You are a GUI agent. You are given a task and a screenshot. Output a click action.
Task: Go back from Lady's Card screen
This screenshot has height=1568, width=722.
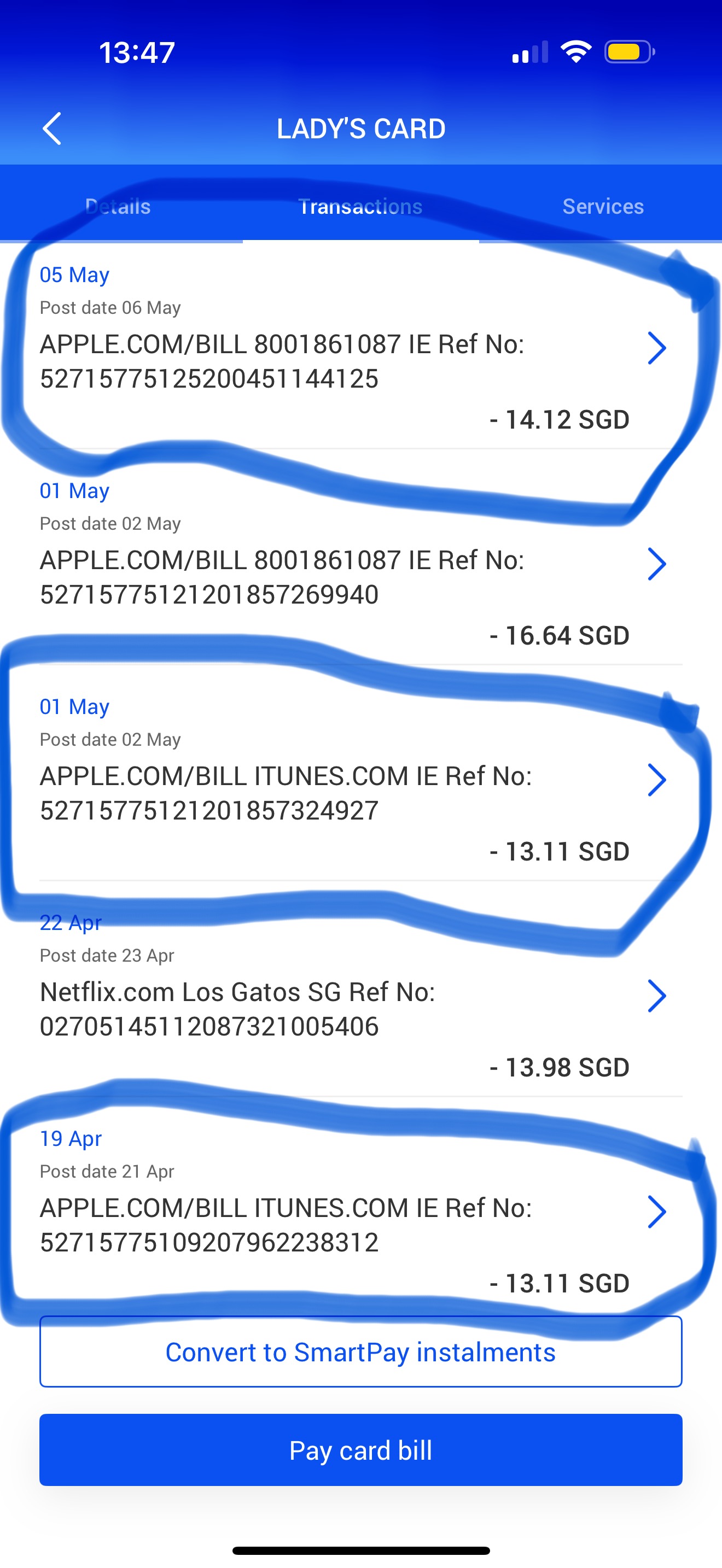coord(53,128)
